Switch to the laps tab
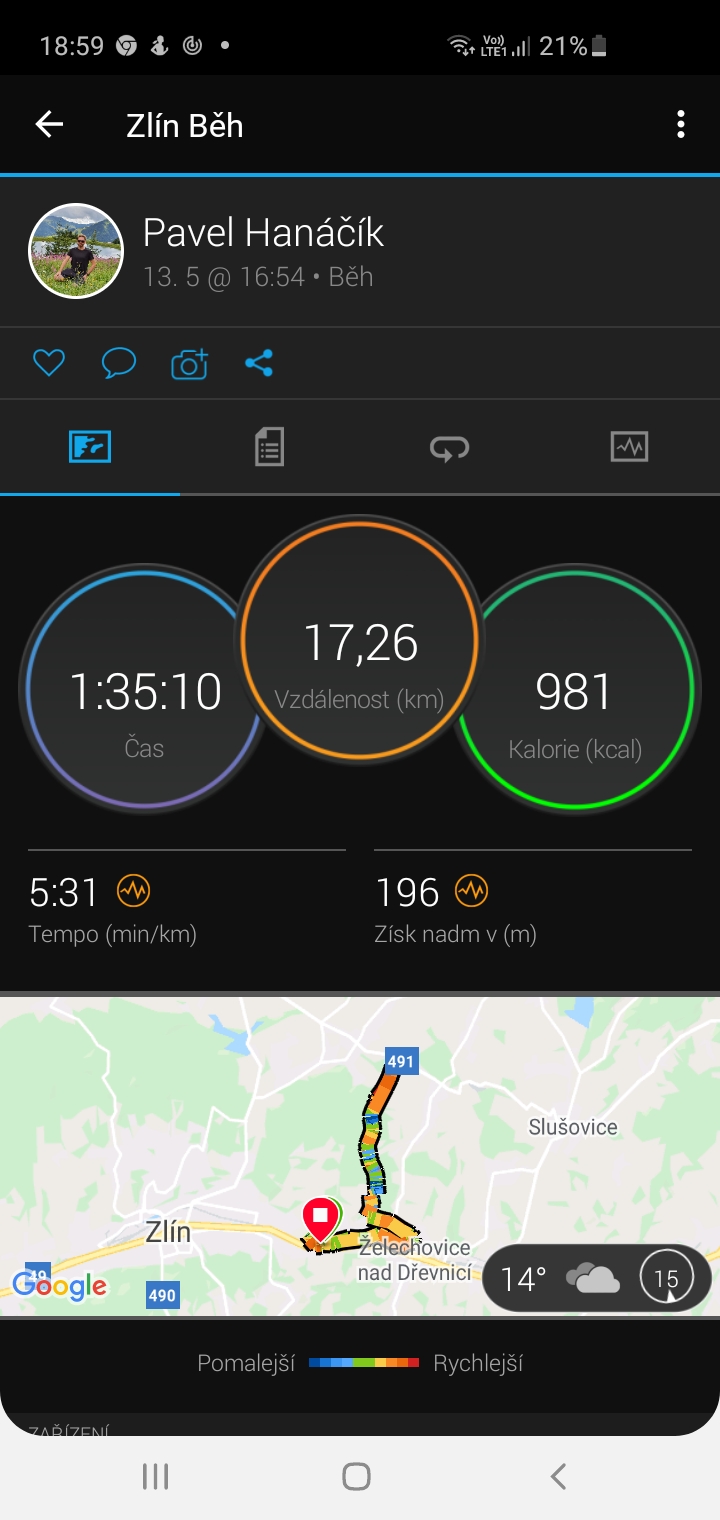 point(450,446)
